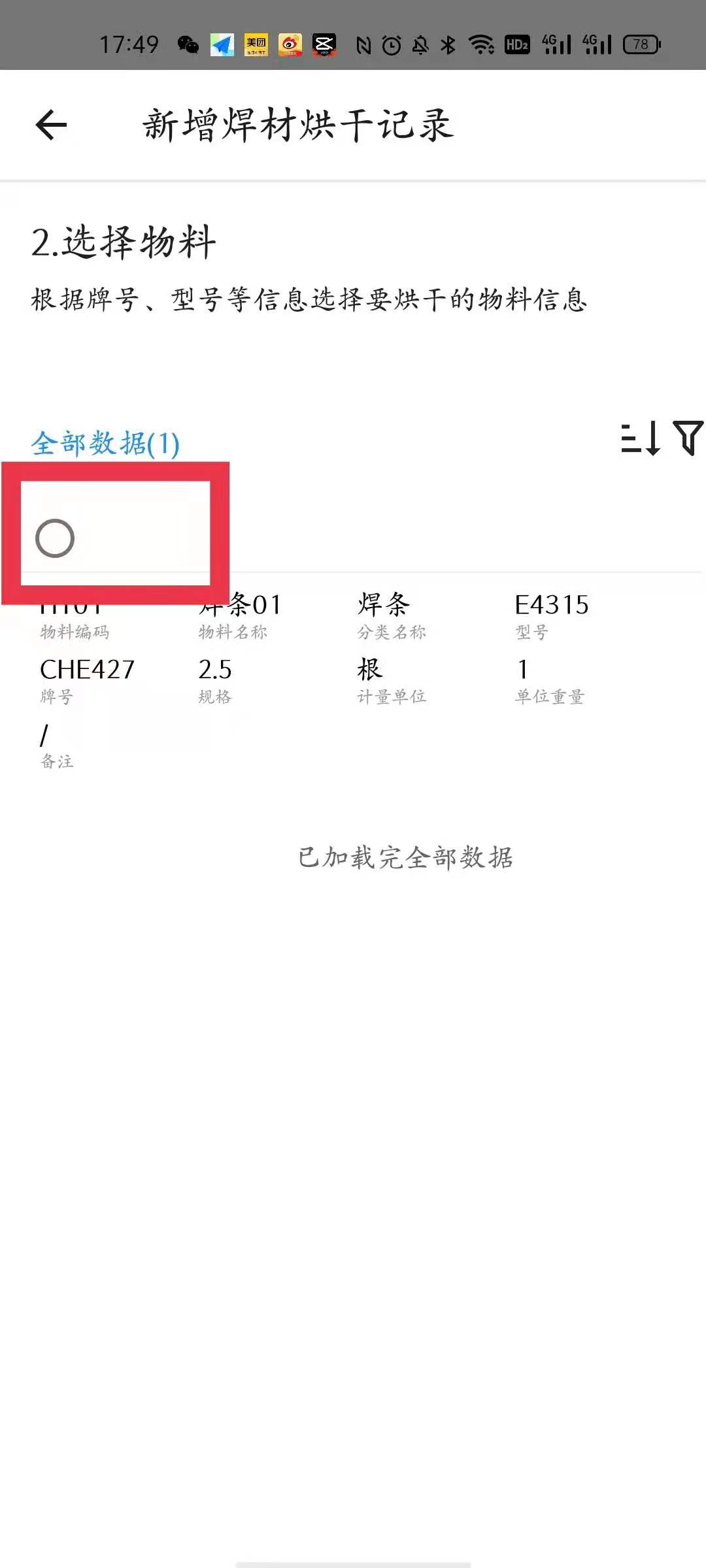Screen dimensions: 706x1568
Task: Open the sort options icon
Action: point(640,438)
